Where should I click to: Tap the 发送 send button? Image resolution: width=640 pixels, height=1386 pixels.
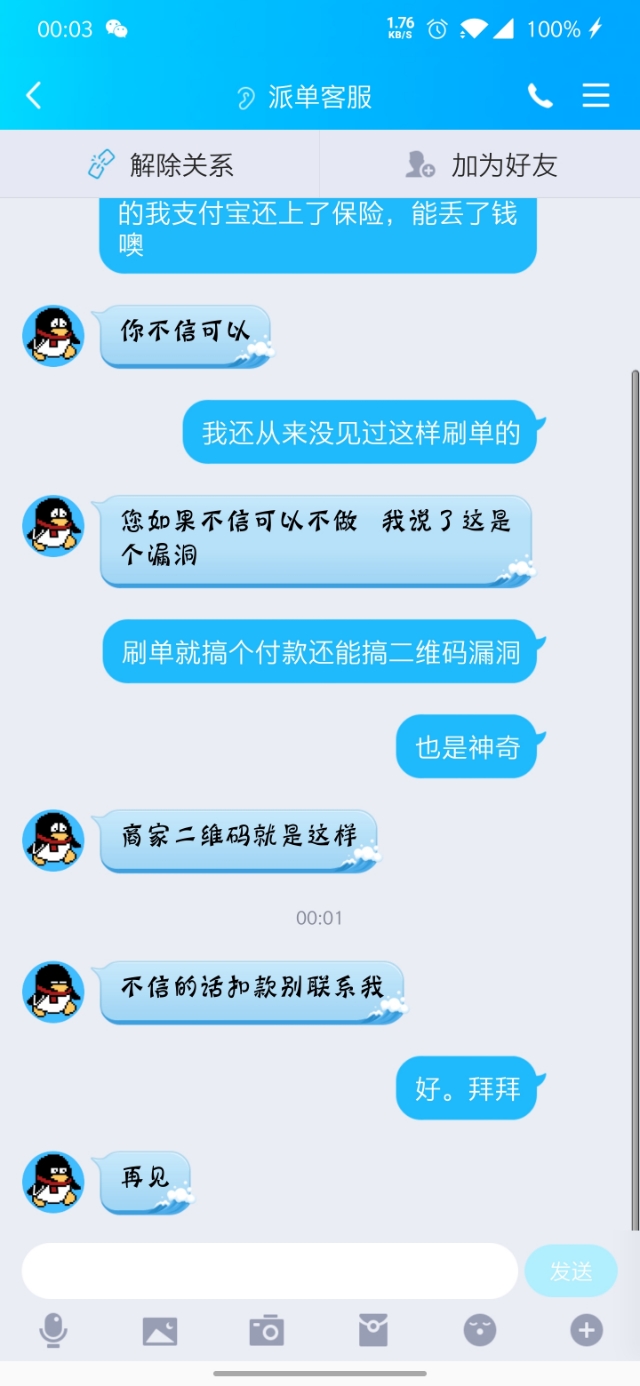(x=571, y=1271)
